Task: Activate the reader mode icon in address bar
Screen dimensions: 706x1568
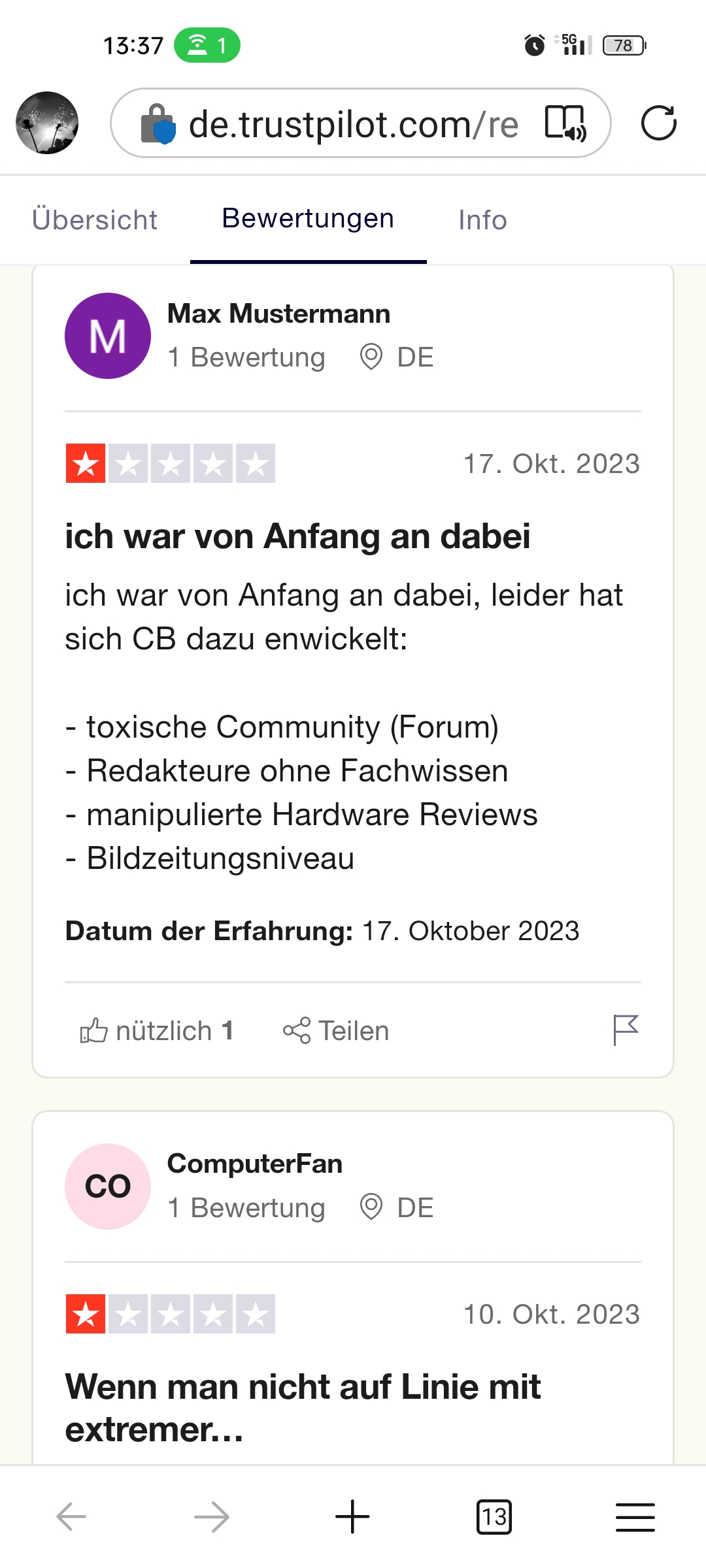Action: (x=565, y=123)
